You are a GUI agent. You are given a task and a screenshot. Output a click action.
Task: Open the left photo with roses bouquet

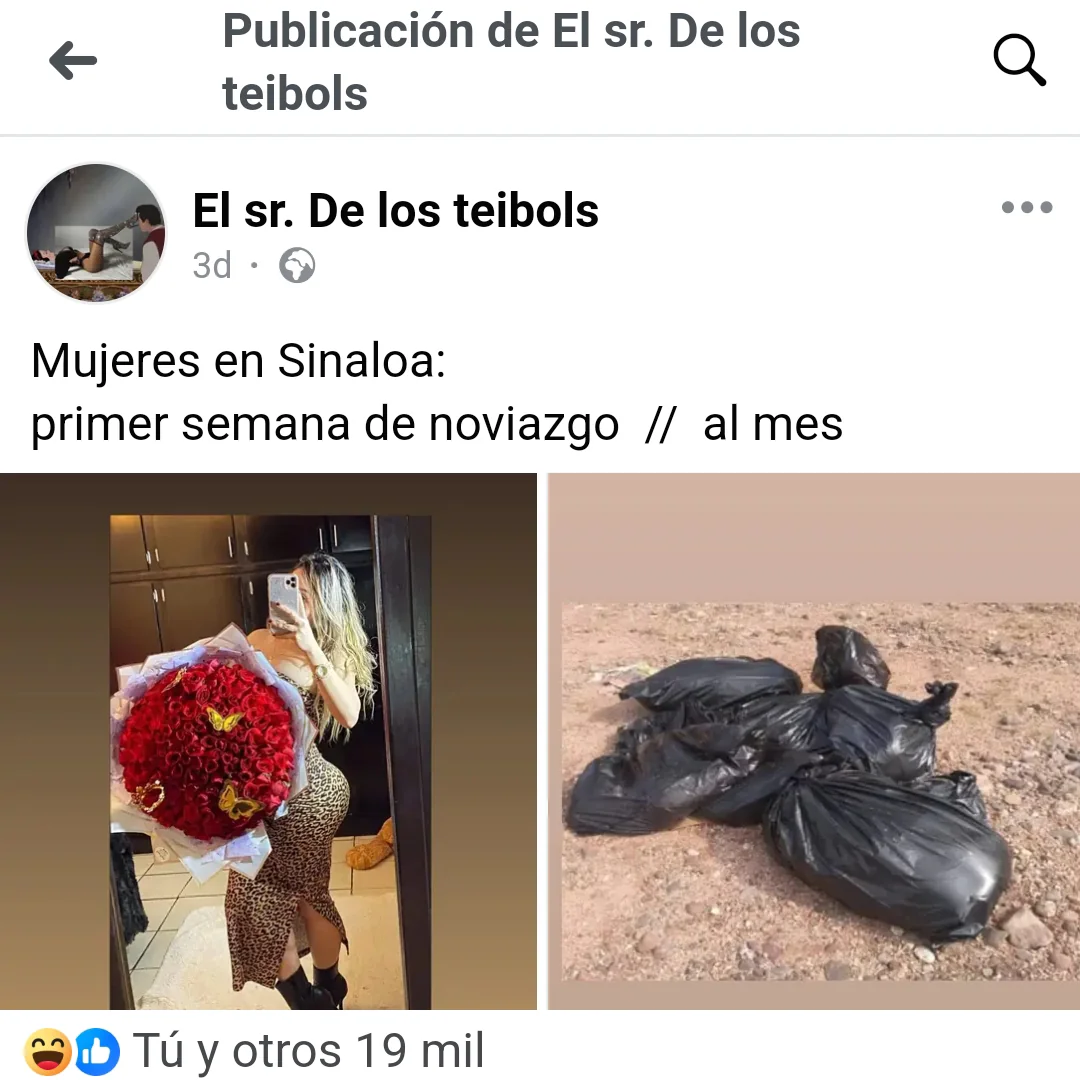tap(268, 741)
